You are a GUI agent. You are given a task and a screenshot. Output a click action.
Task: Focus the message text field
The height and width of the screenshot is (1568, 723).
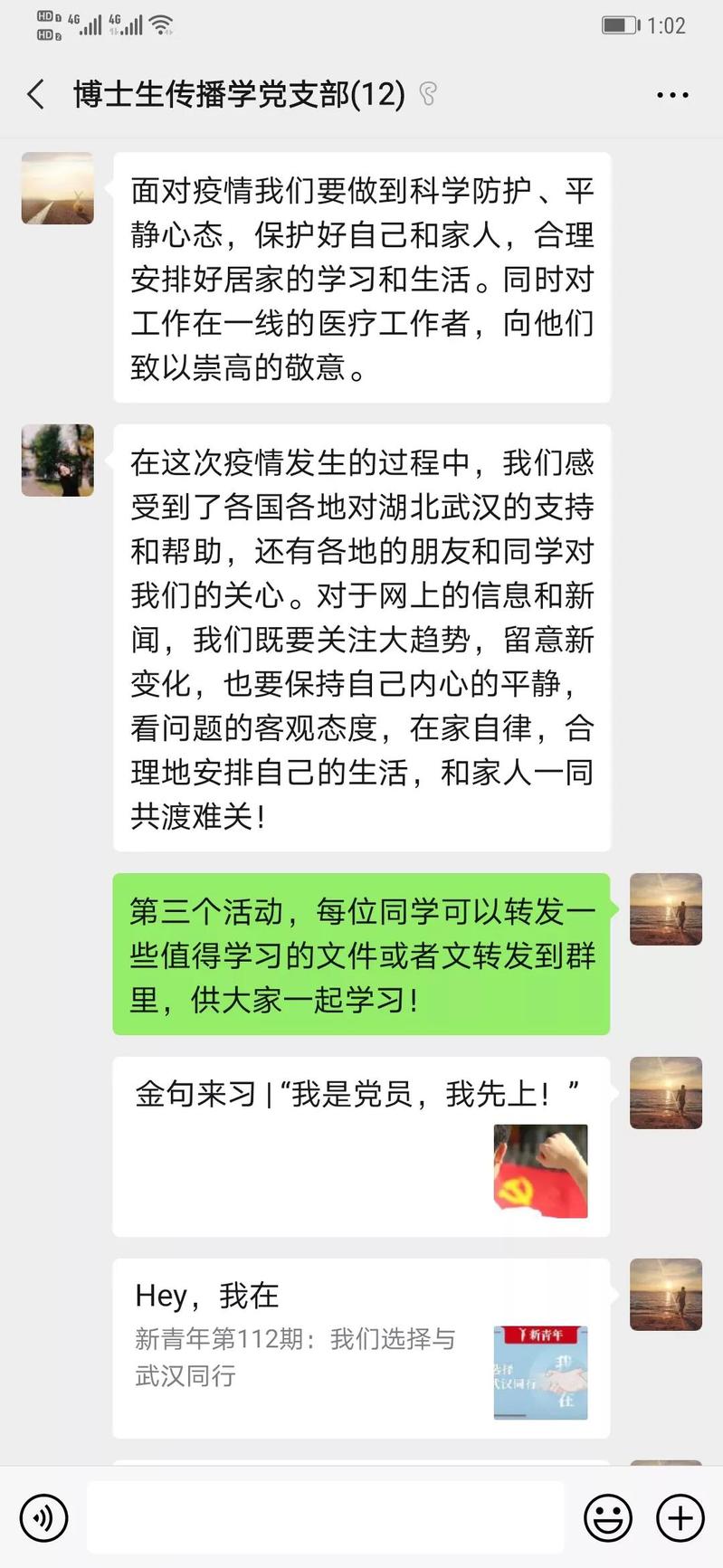point(326,1517)
